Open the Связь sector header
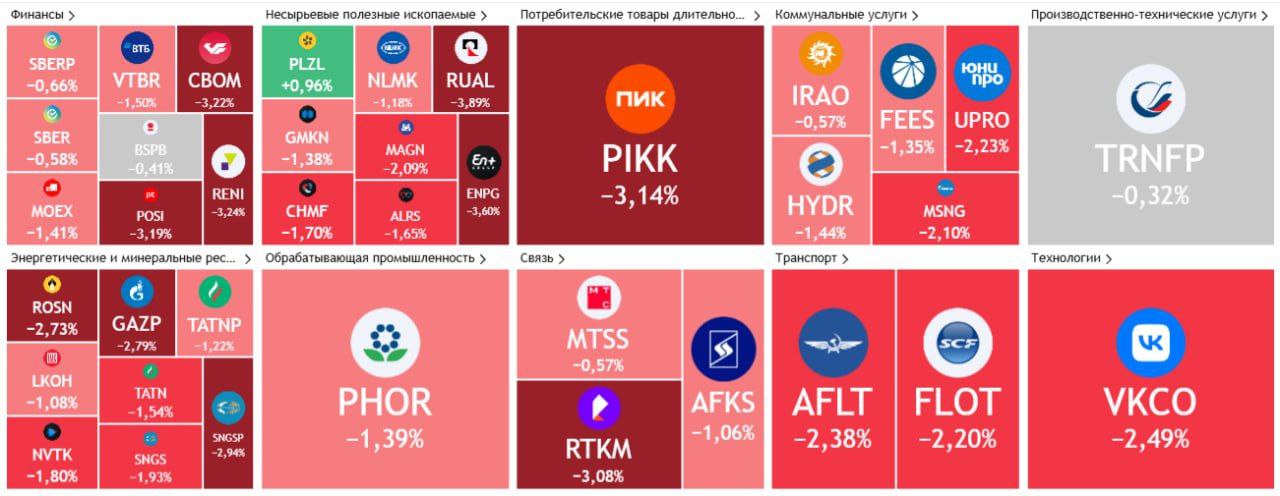The width and height of the screenshot is (1280, 496). click(542, 258)
